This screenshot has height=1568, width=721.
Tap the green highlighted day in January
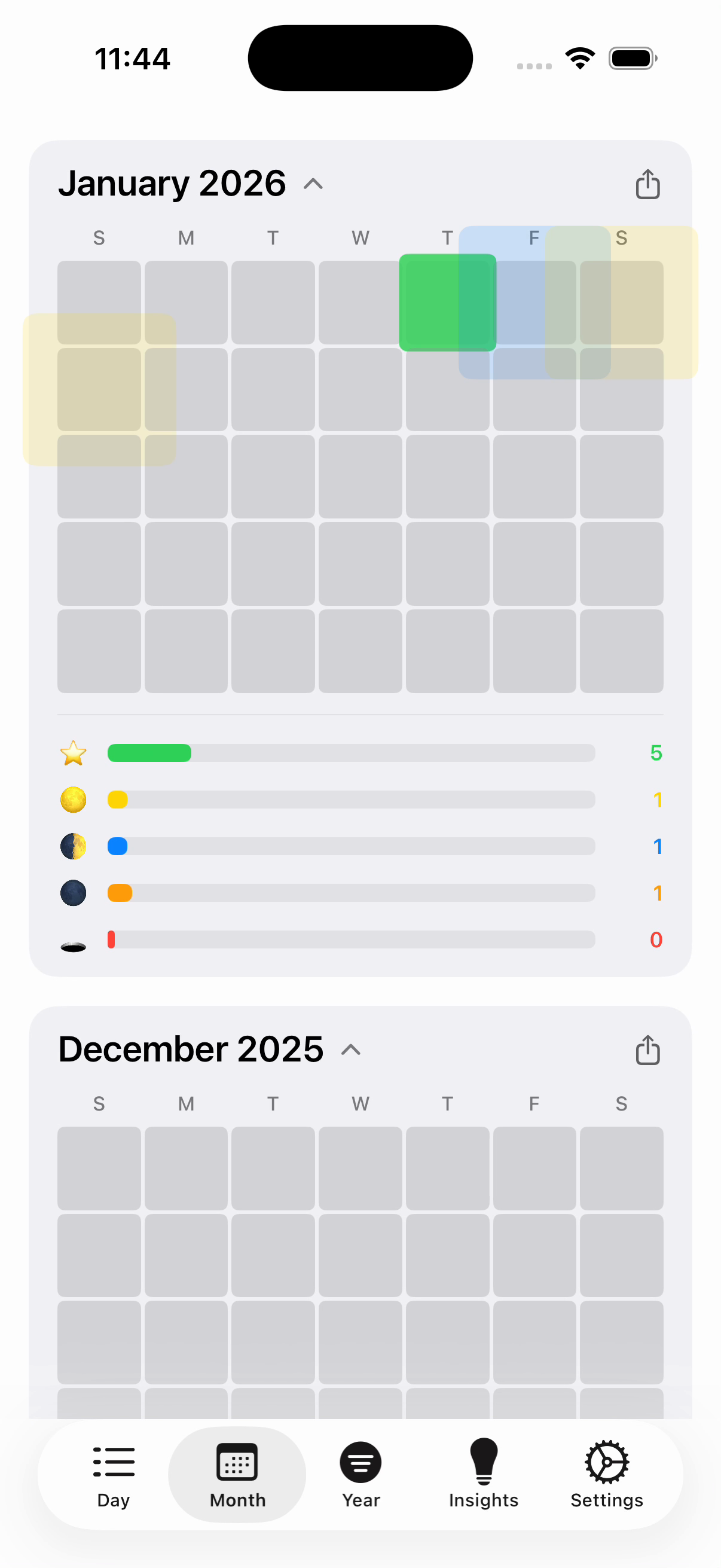(x=447, y=303)
